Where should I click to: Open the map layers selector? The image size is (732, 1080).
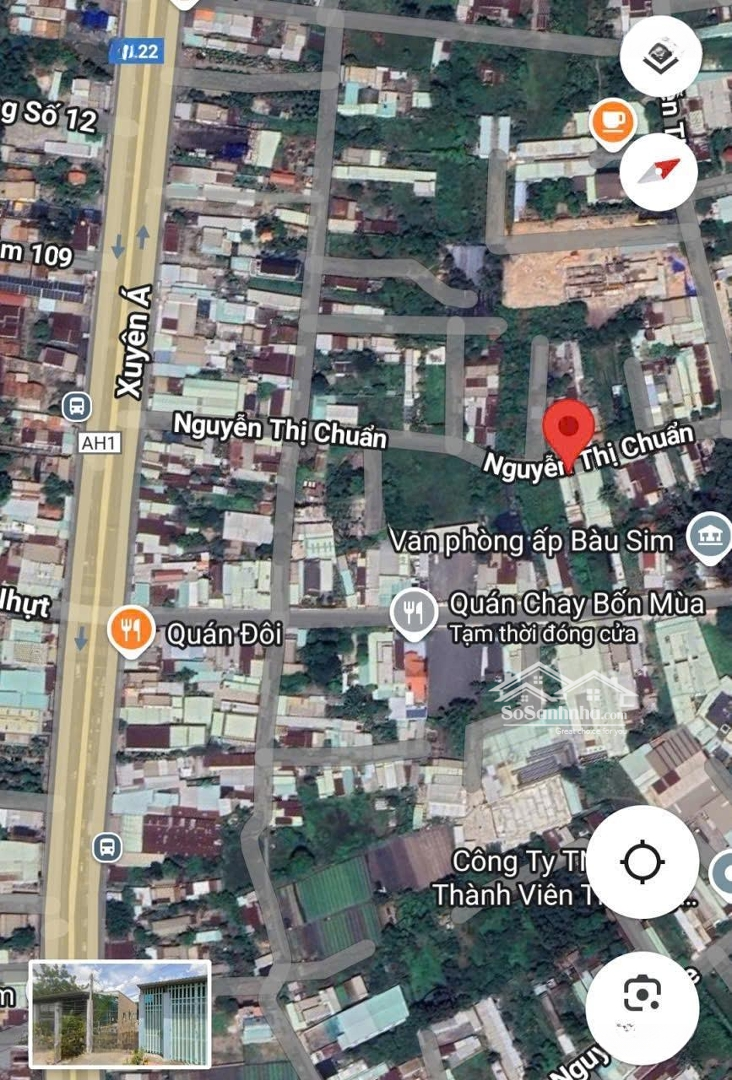(x=660, y=56)
